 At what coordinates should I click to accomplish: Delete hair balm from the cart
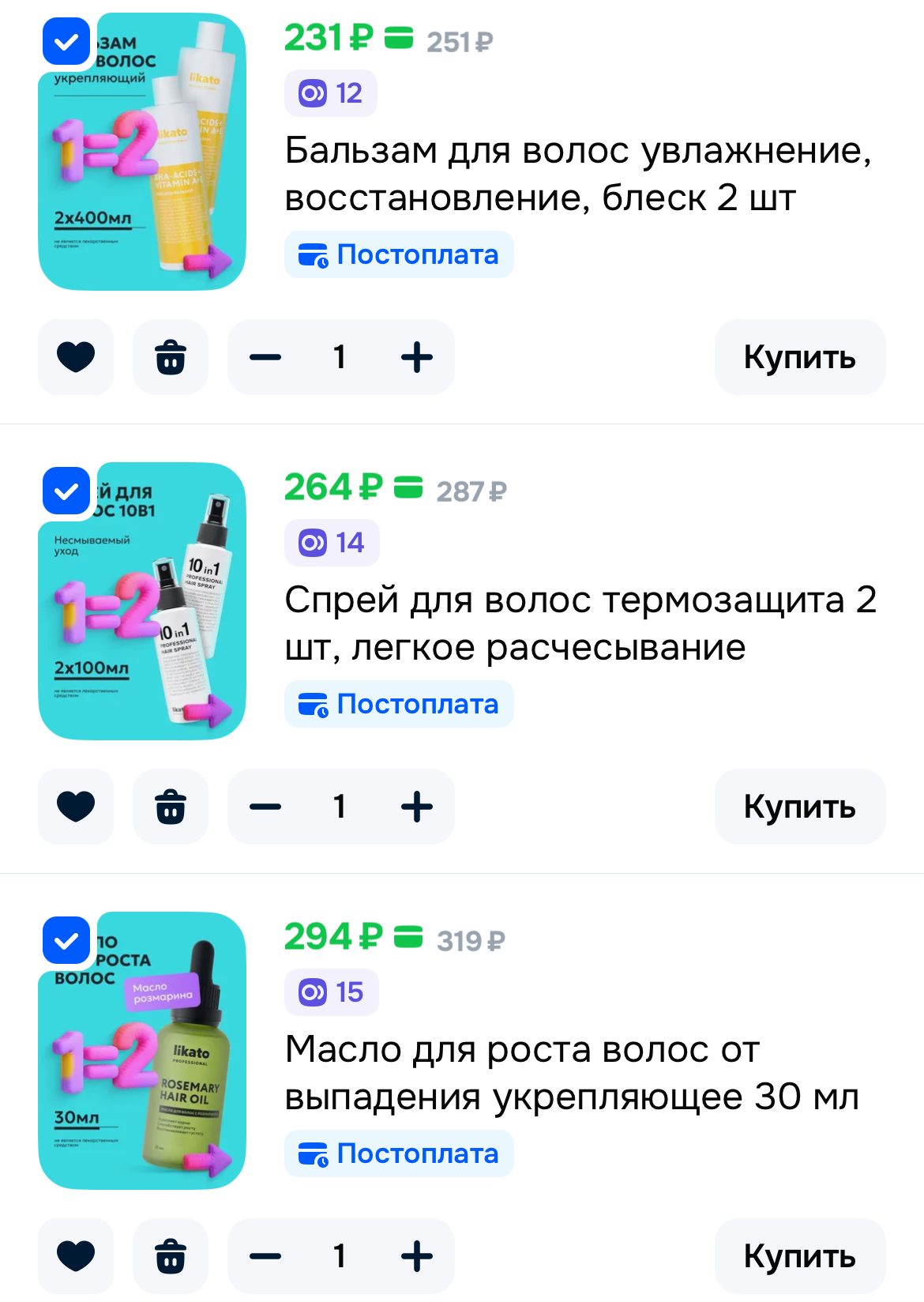(171, 357)
